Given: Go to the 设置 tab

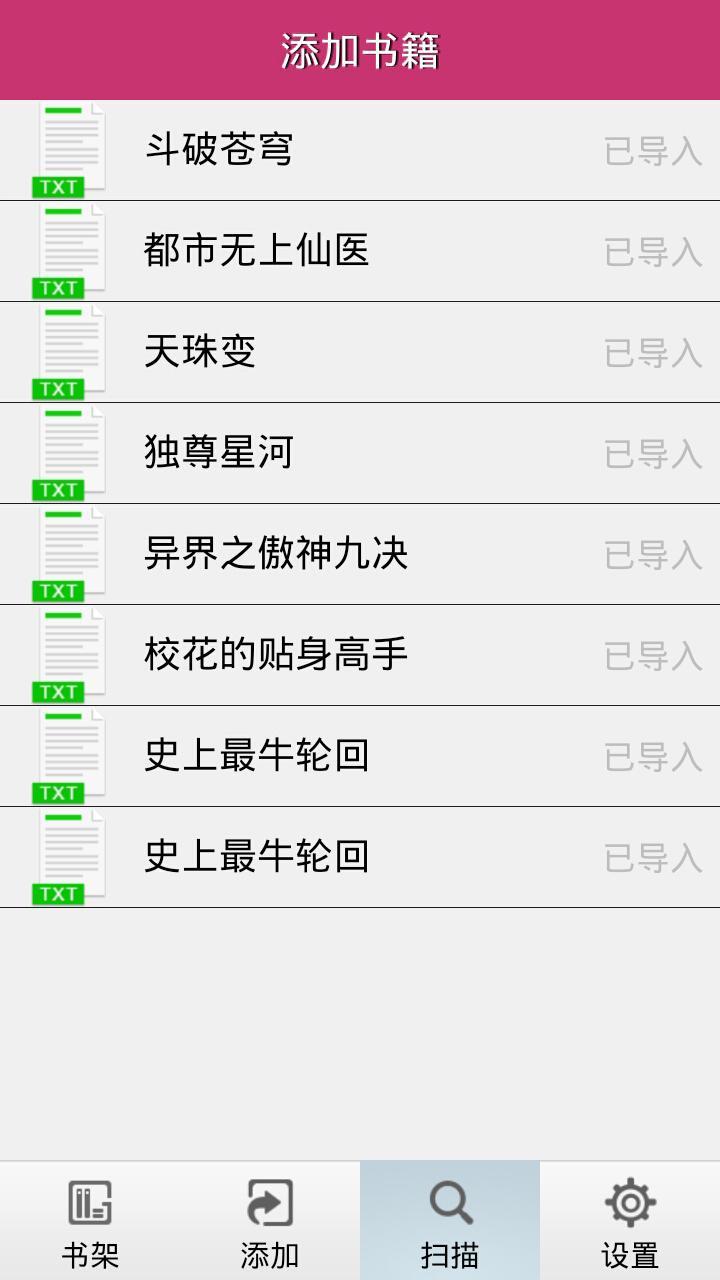Looking at the screenshot, I should 630,1222.
